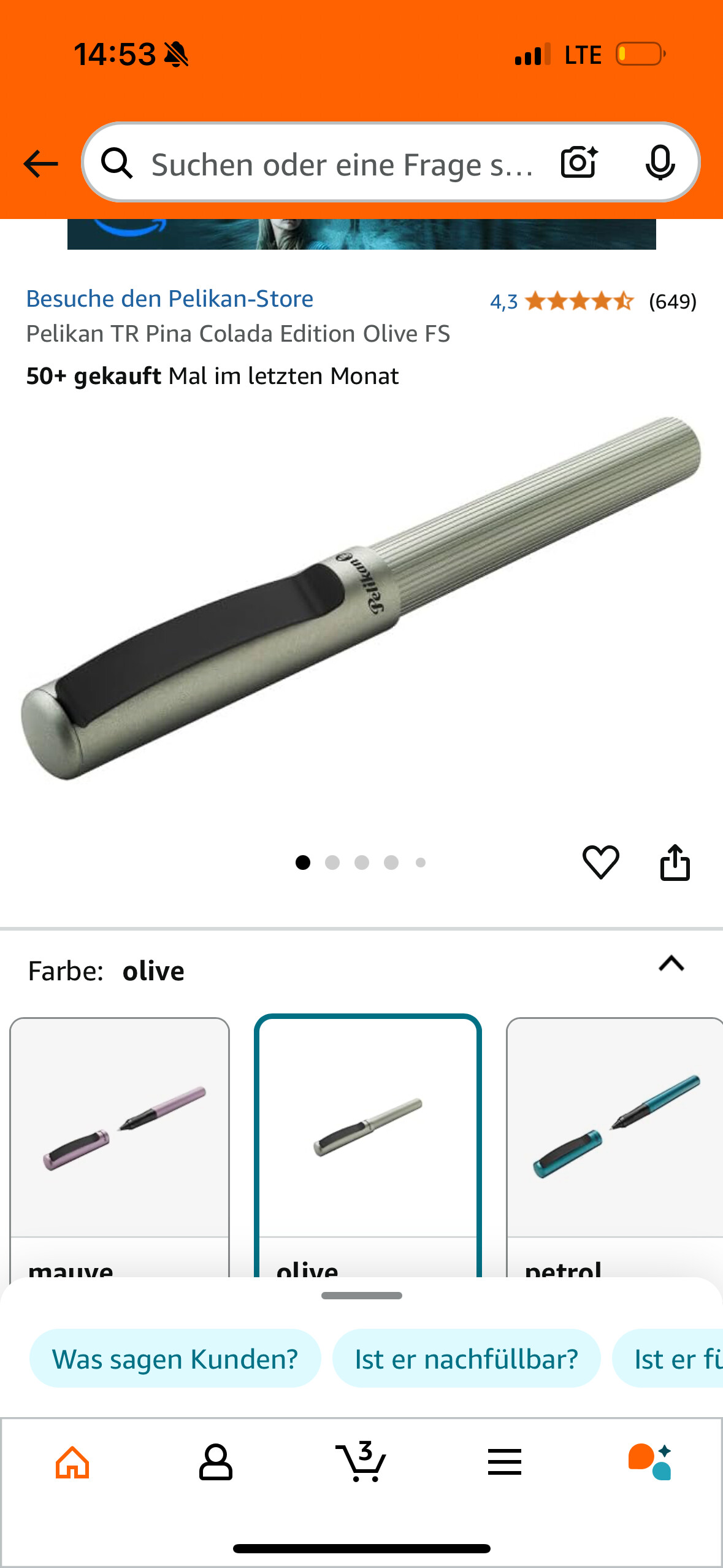This screenshot has width=723, height=1568.
Task: Open the olive pen product image
Action: pyautogui.click(x=361, y=598)
